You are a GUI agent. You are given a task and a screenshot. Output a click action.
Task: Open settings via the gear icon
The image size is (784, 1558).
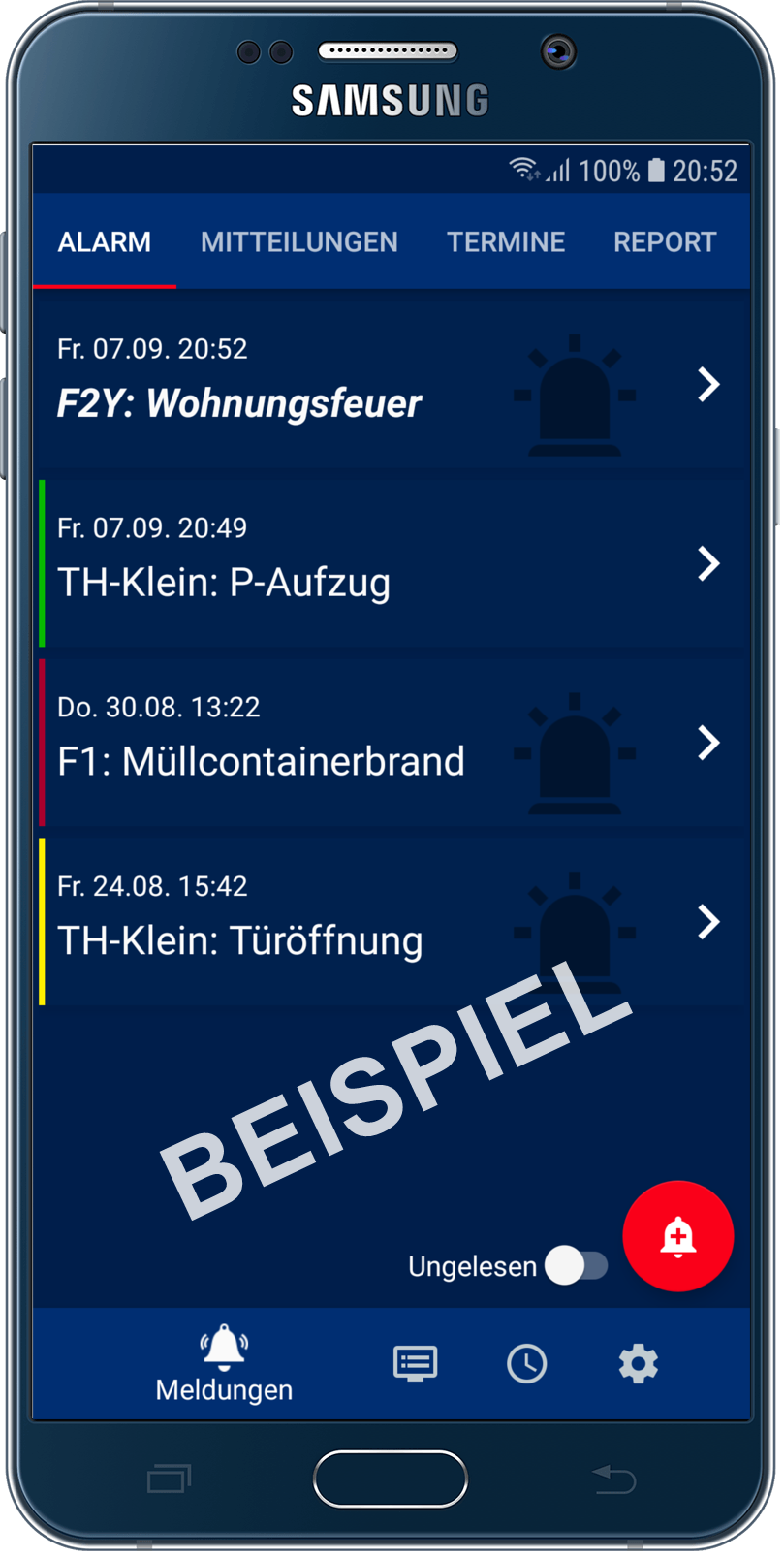coord(638,1364)
